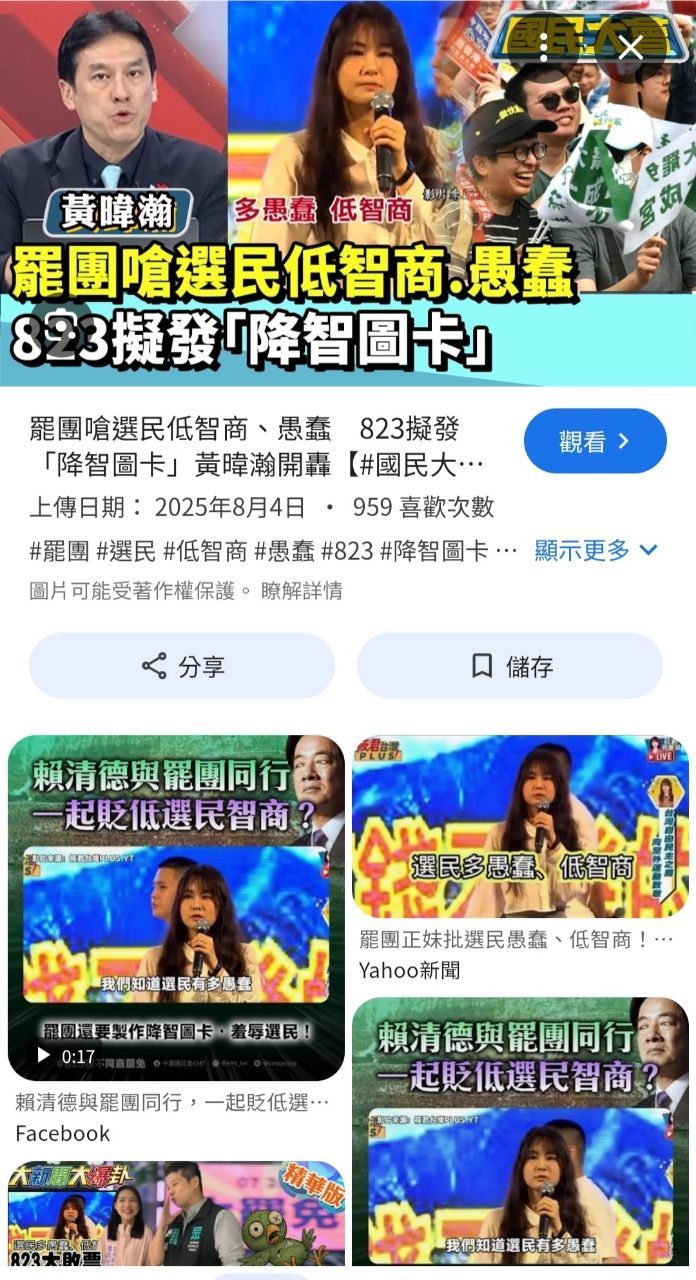Tap the 觀看 button to visit the page
The width and height of the screenshot is (696, 1280).
(595, 441)
